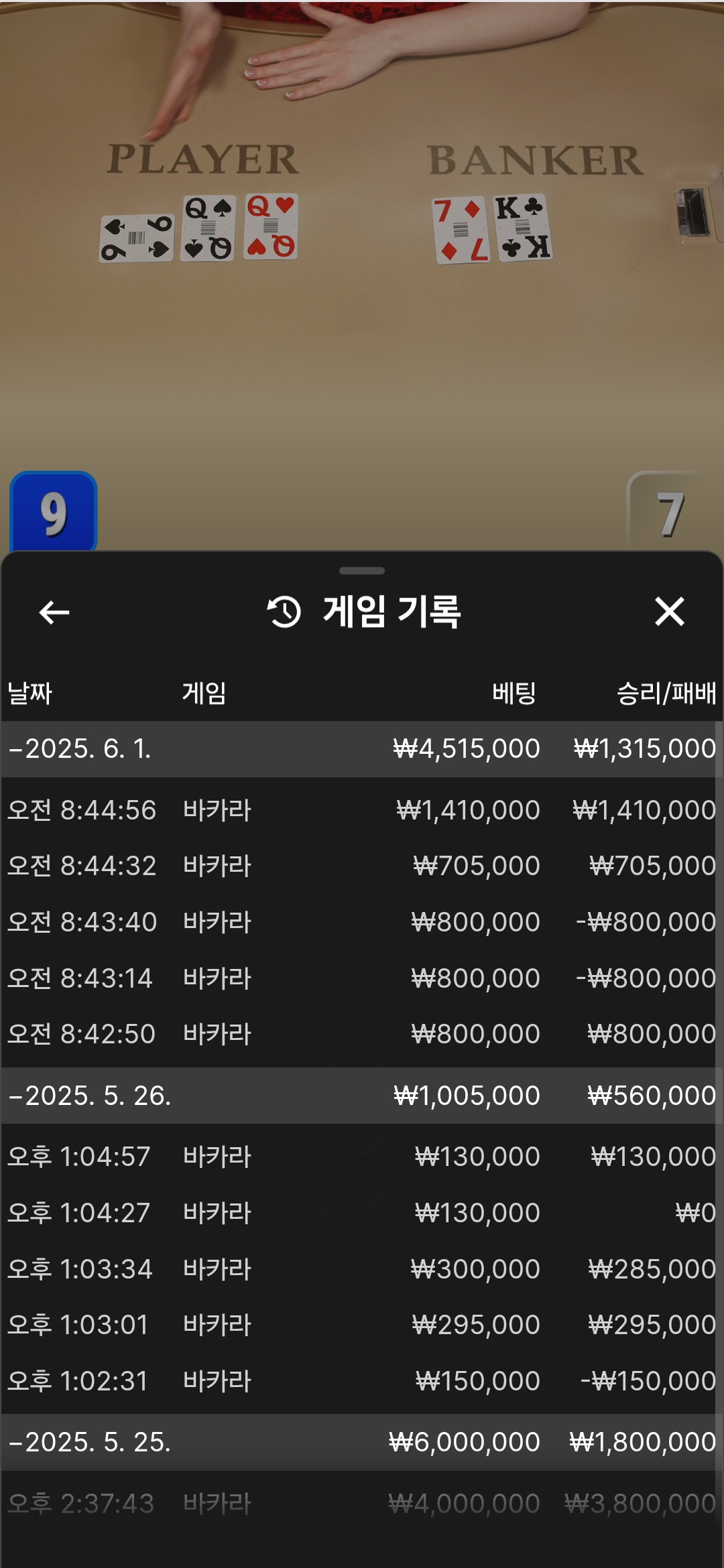The image size is (724, 1568).
Task: View details of 오후 1:03:34 round
Action: 362,1269
